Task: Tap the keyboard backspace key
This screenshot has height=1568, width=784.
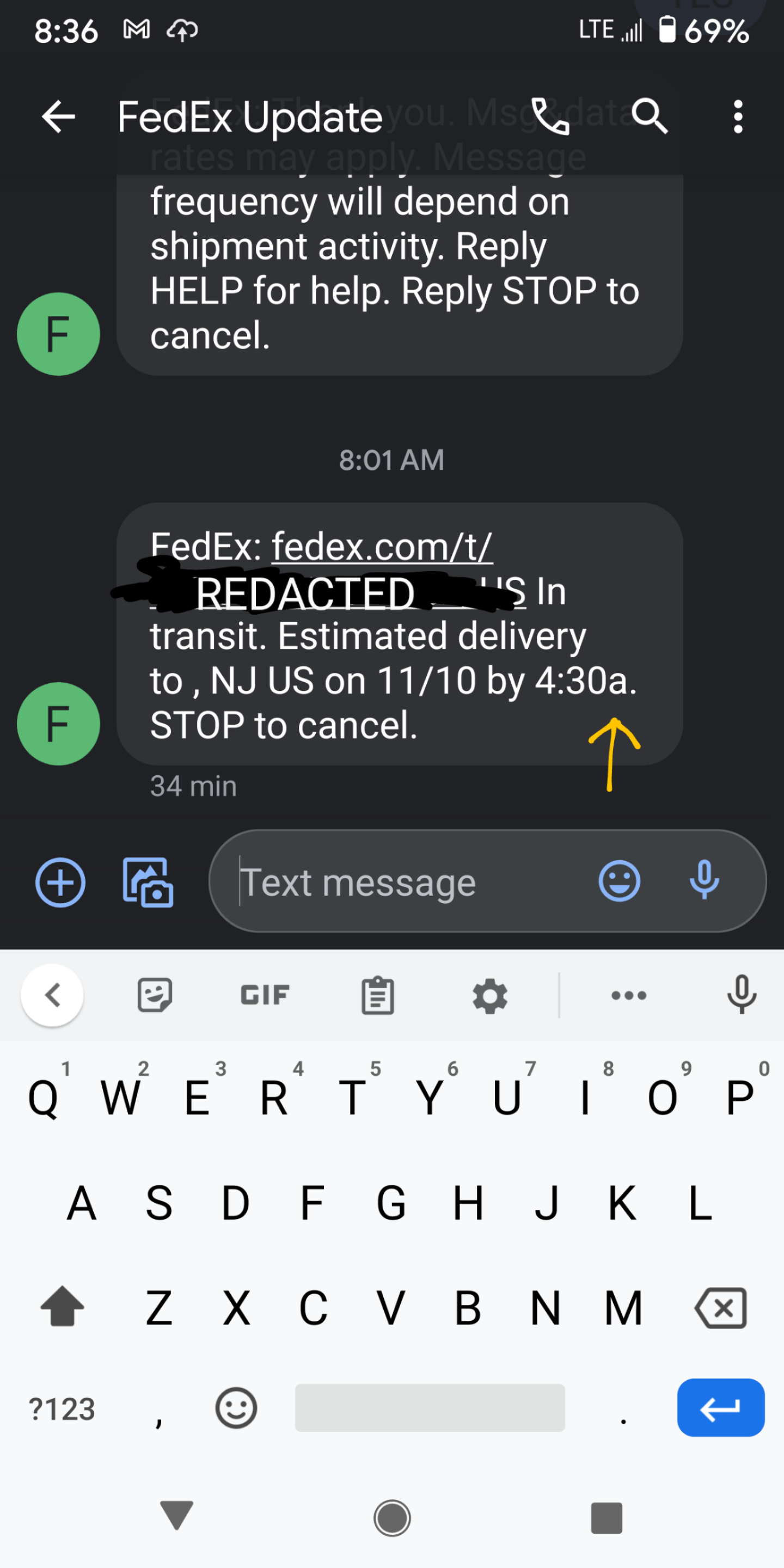Action: [721, 1307]
